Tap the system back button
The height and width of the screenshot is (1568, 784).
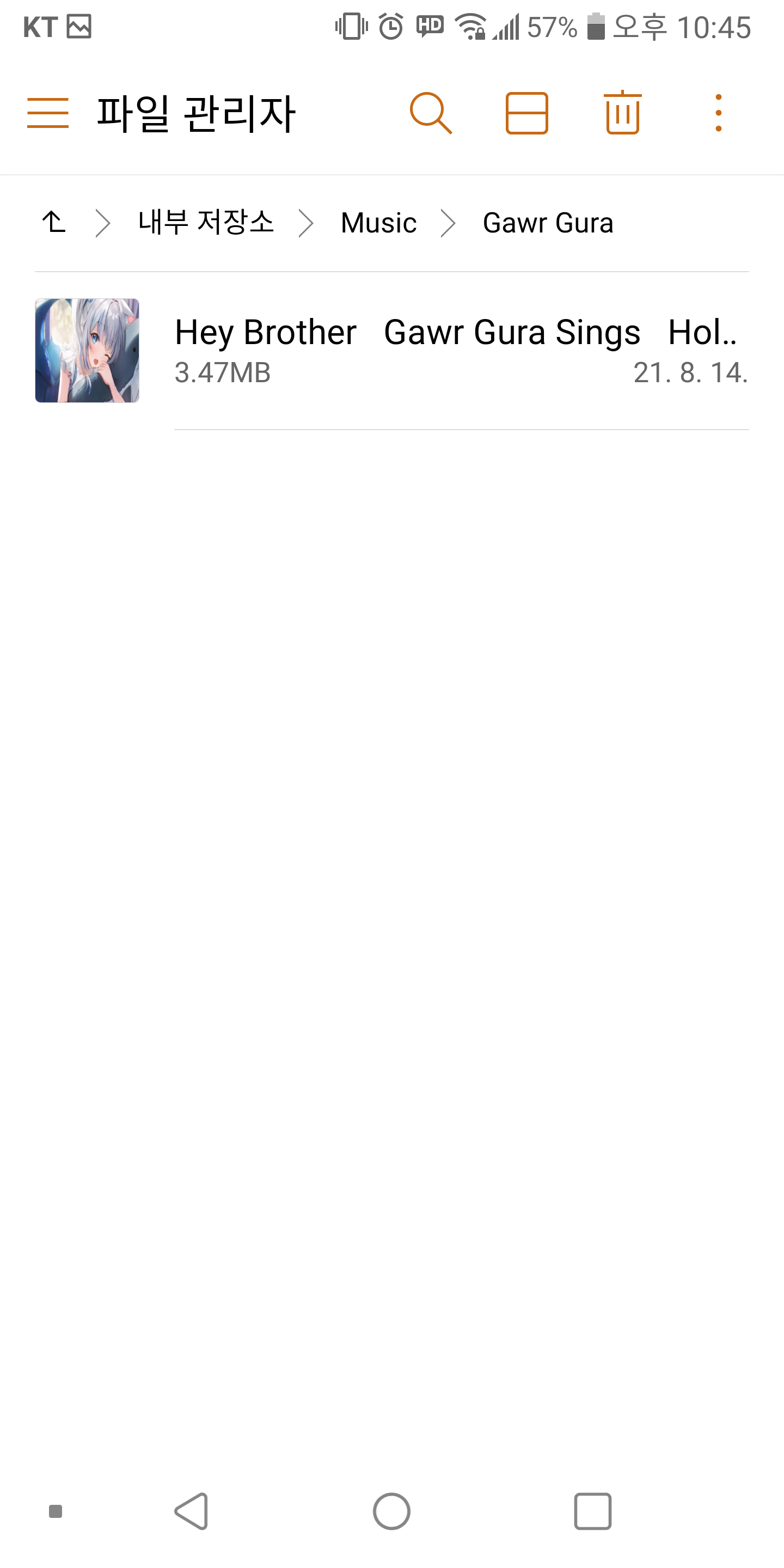pyautogui.click(x=192, y=1511)
